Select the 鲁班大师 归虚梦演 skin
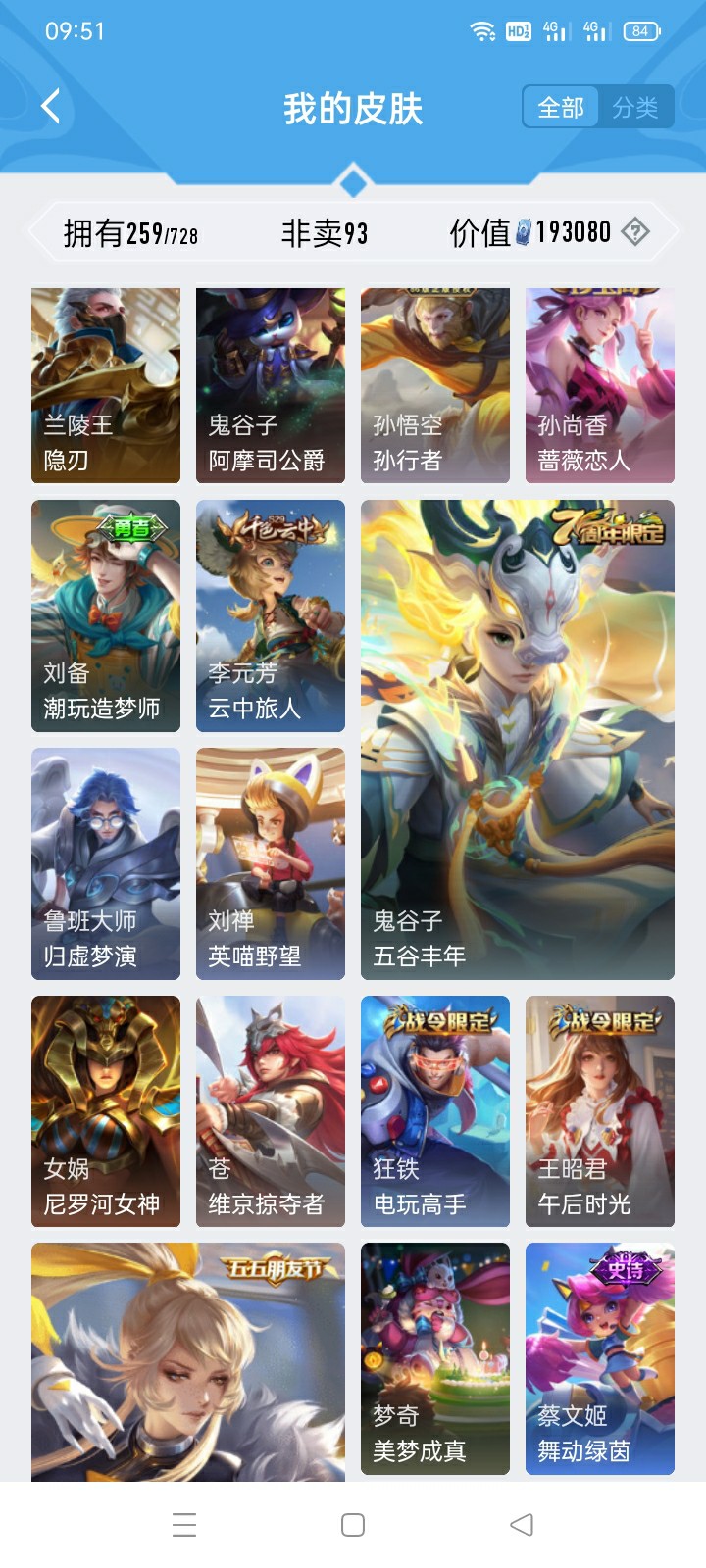This screenshot has width=706, height=1568. [x=106, y=863]
